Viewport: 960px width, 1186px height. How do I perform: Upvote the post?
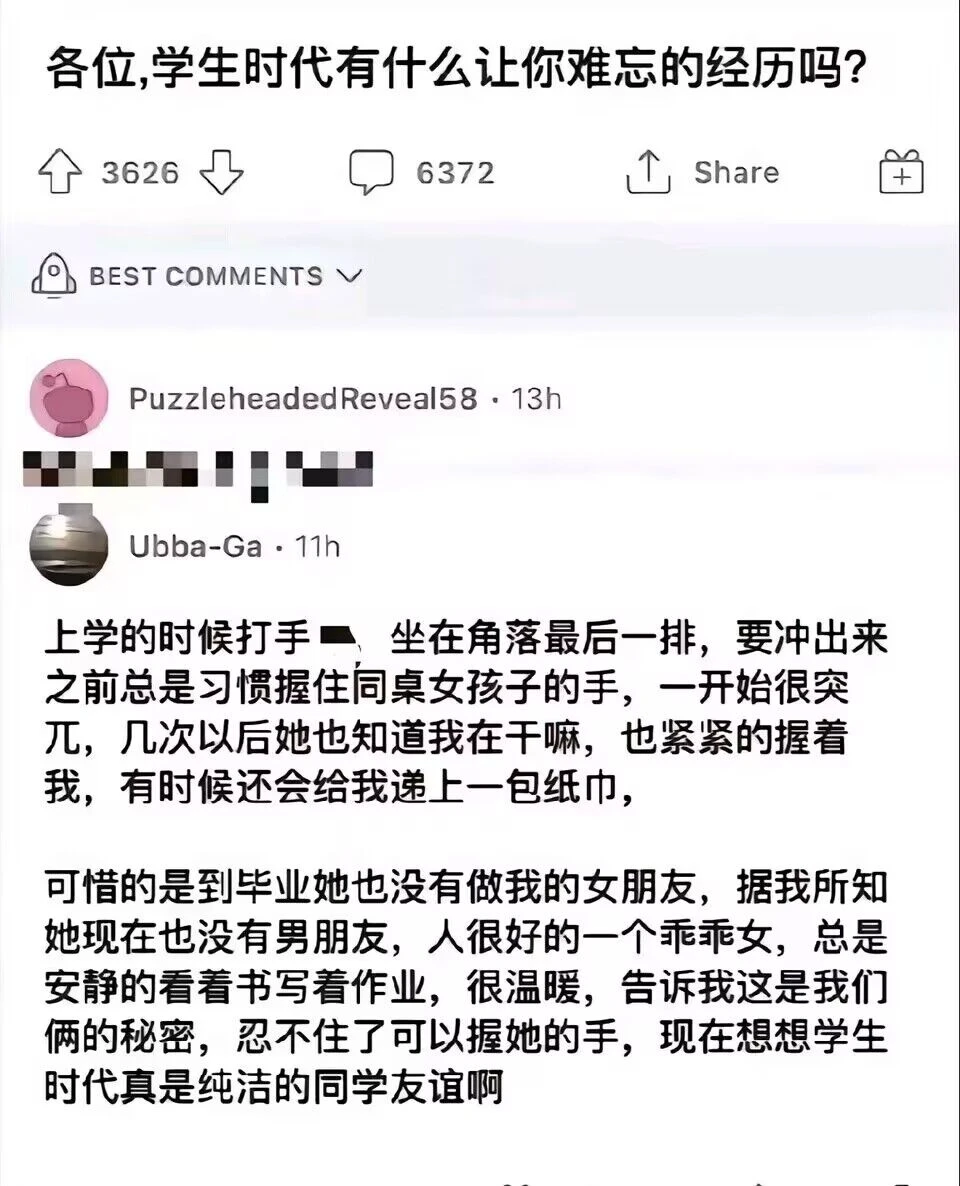60,174
